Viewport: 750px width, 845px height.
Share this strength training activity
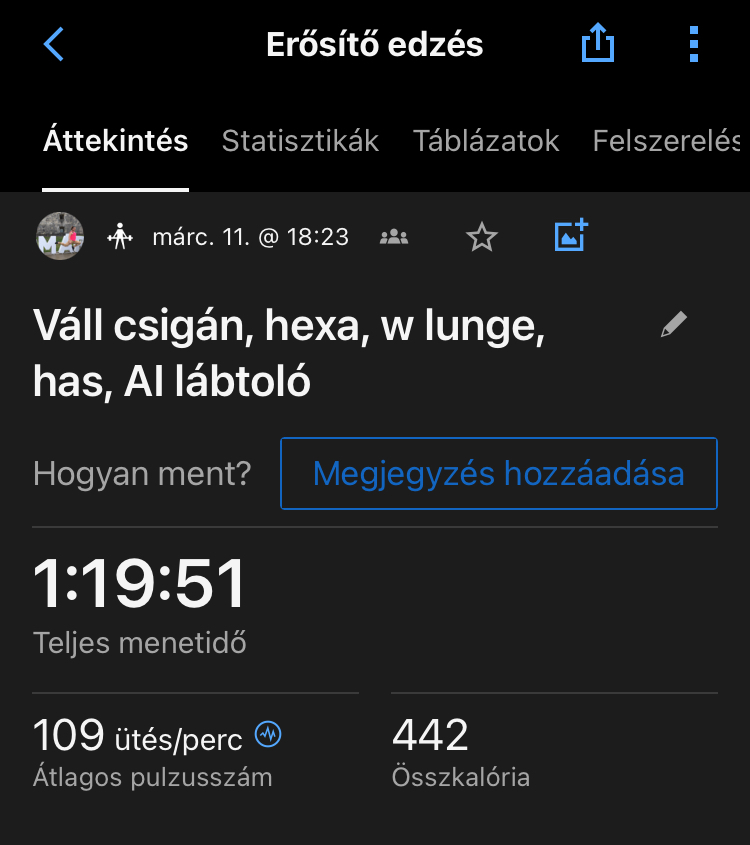point(597,44)
